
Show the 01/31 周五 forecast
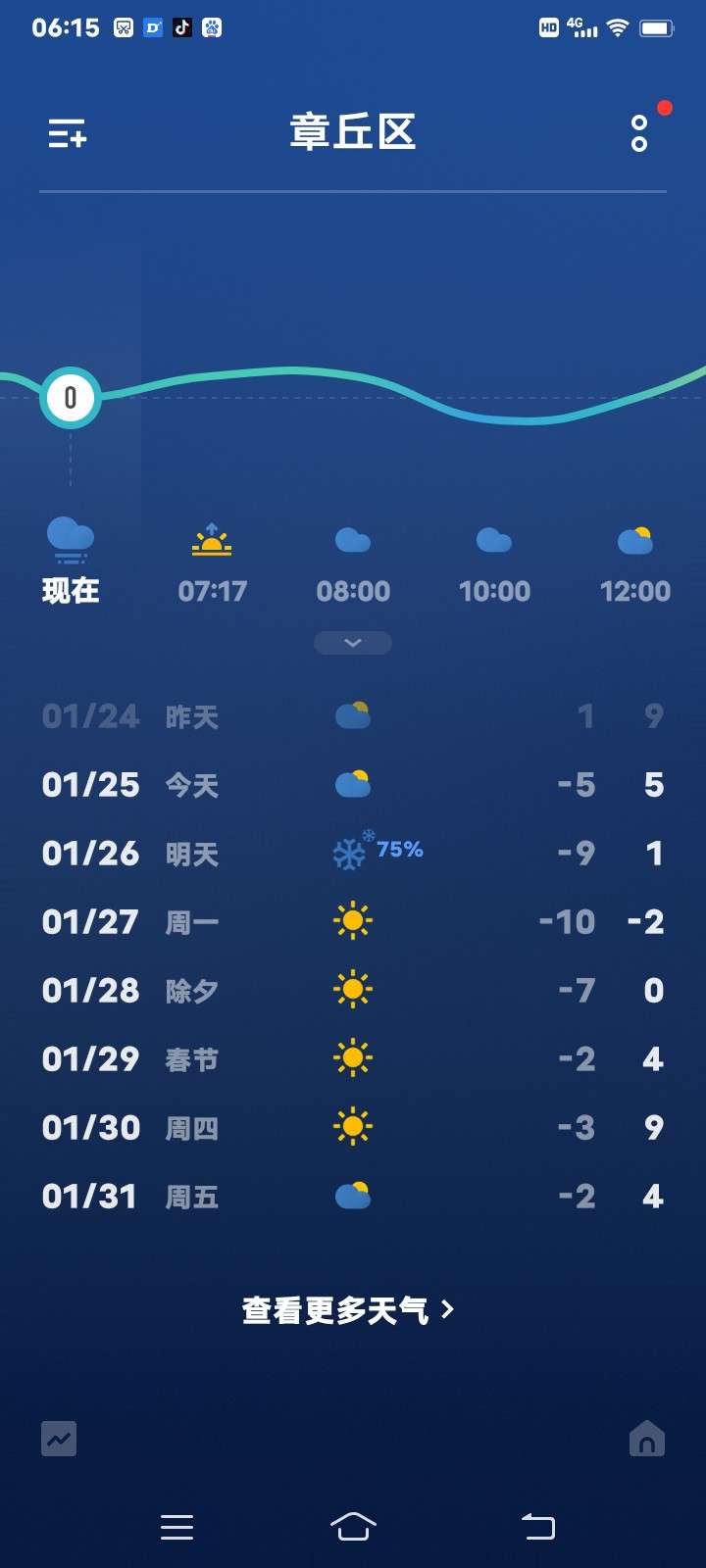353,1197
